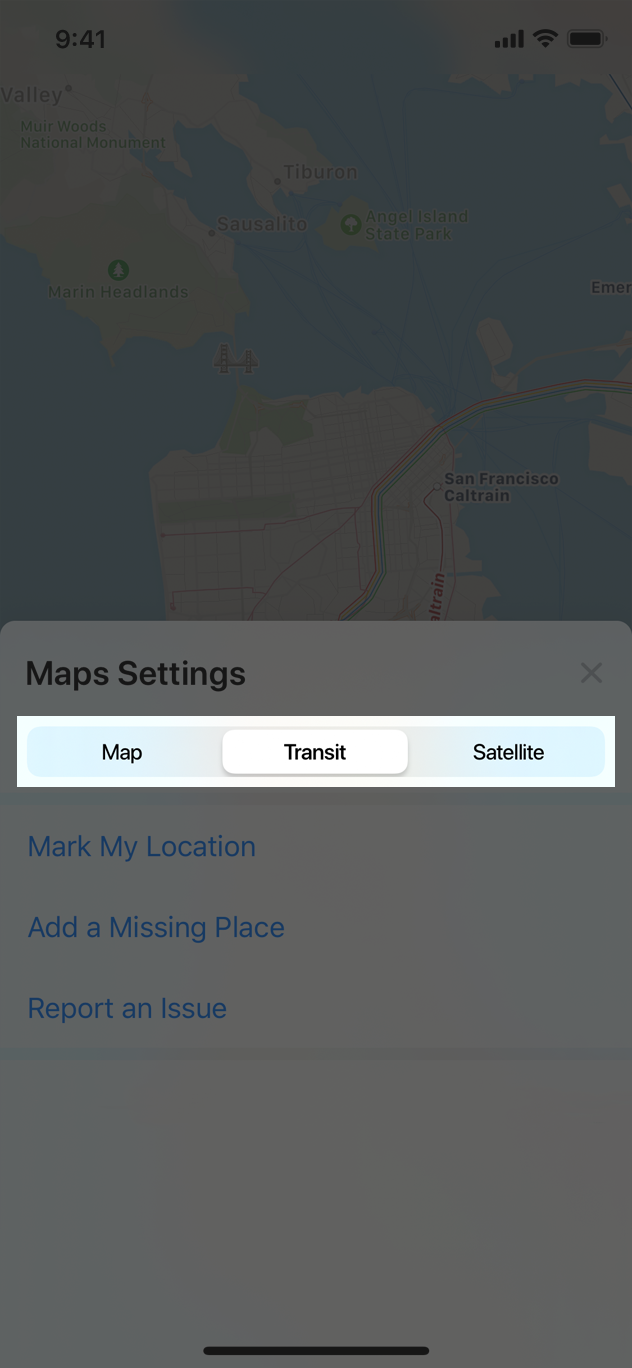The width and height of the screenshot is (632, 1368).
Task: Close the Maps Settings panel
Action: [x=591, y=673]
